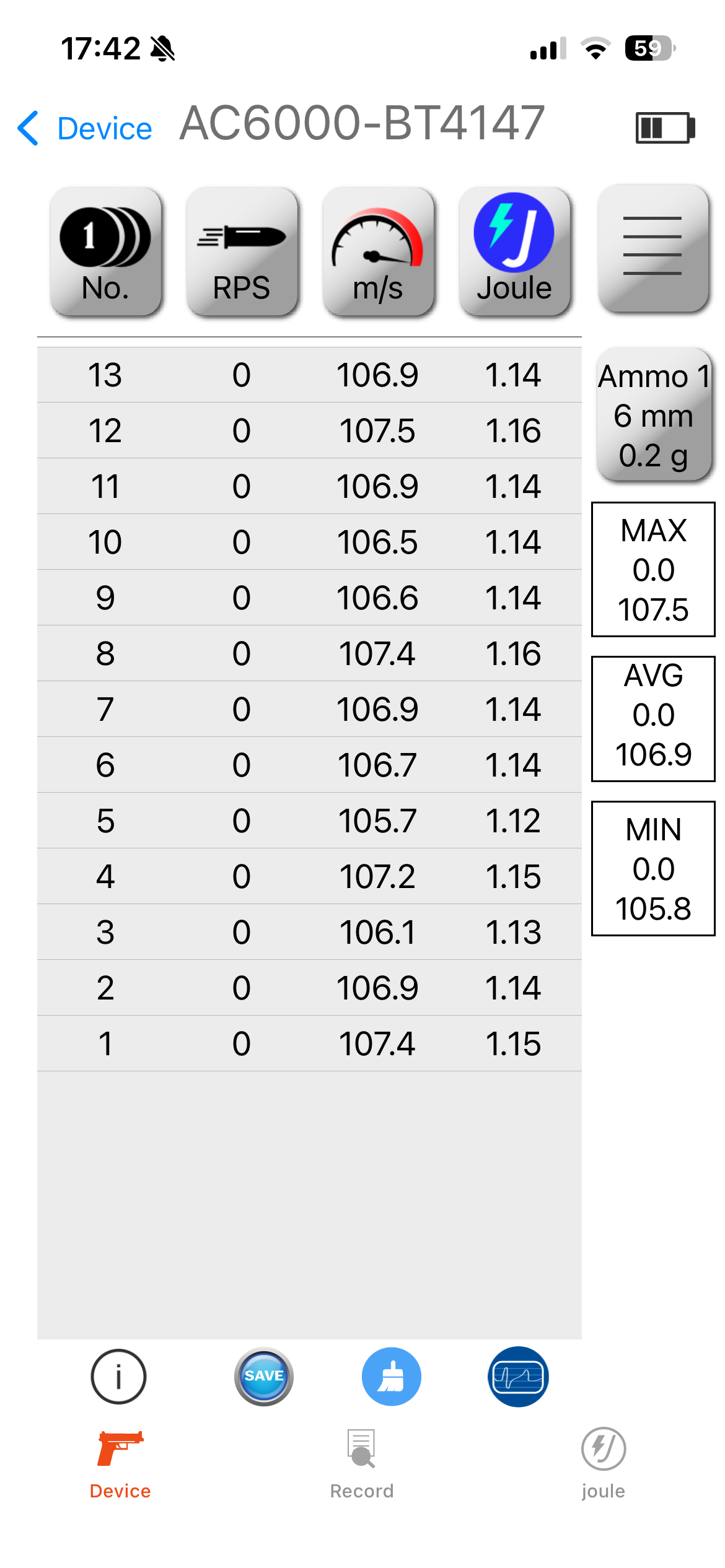Tap the No. shot counter button
Viewport: 725px width, 1568px height.
106,251
